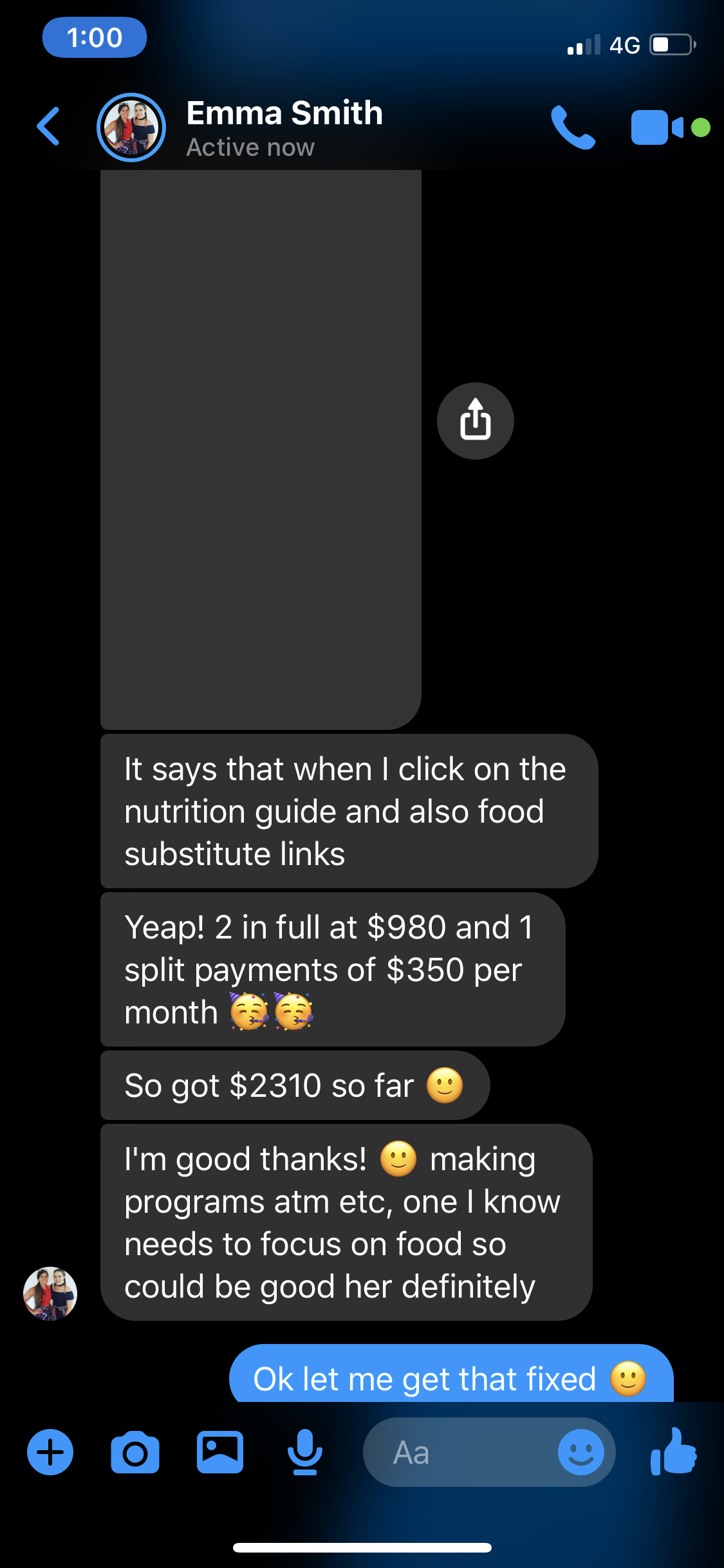Share the image attachment

coord(475,421)
